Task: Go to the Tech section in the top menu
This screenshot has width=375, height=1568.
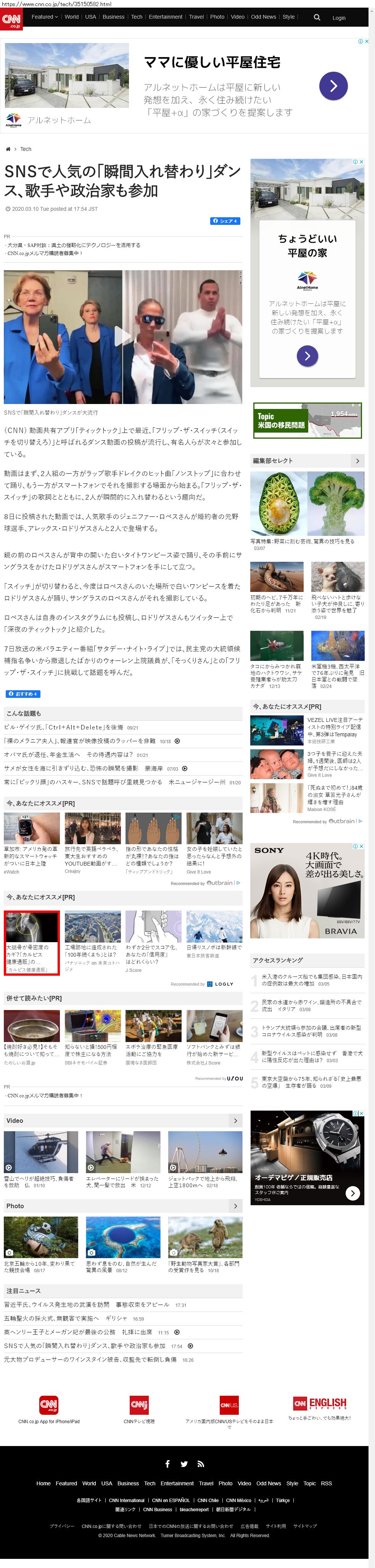Action: click(136, 17)
